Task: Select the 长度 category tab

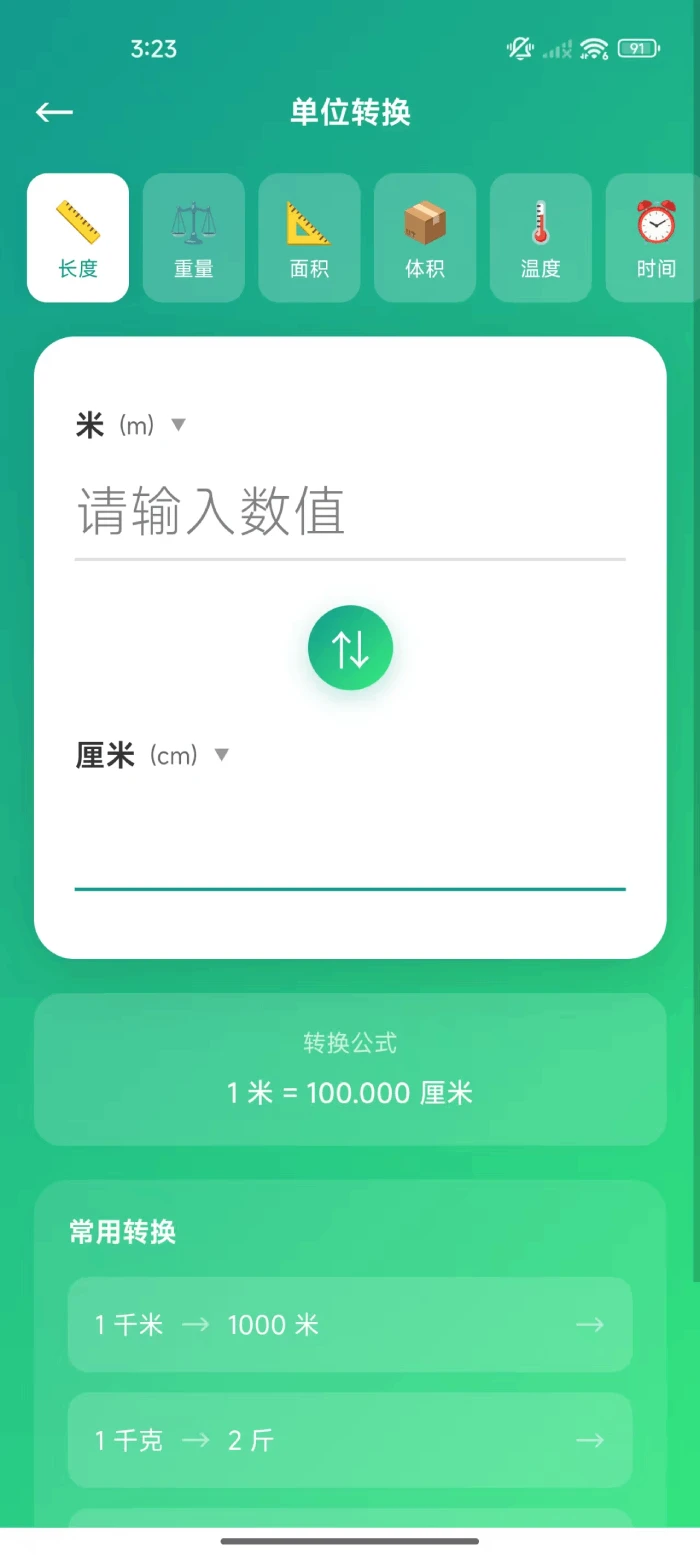Action: coord(78,238)
